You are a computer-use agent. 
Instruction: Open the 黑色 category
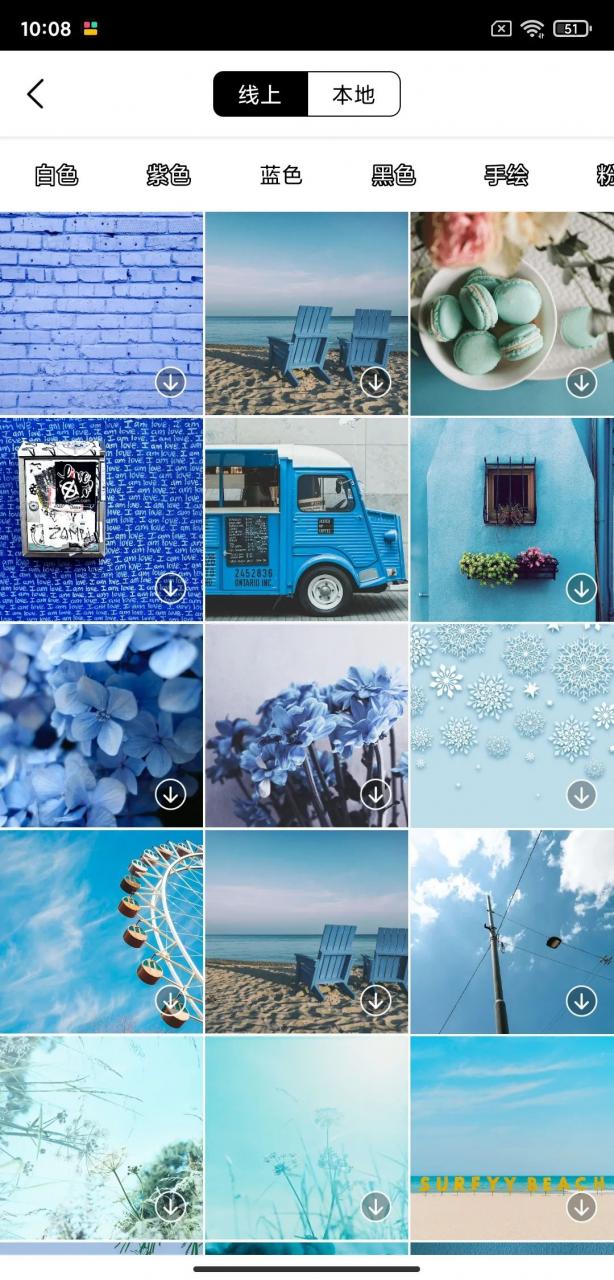(393, 175)
